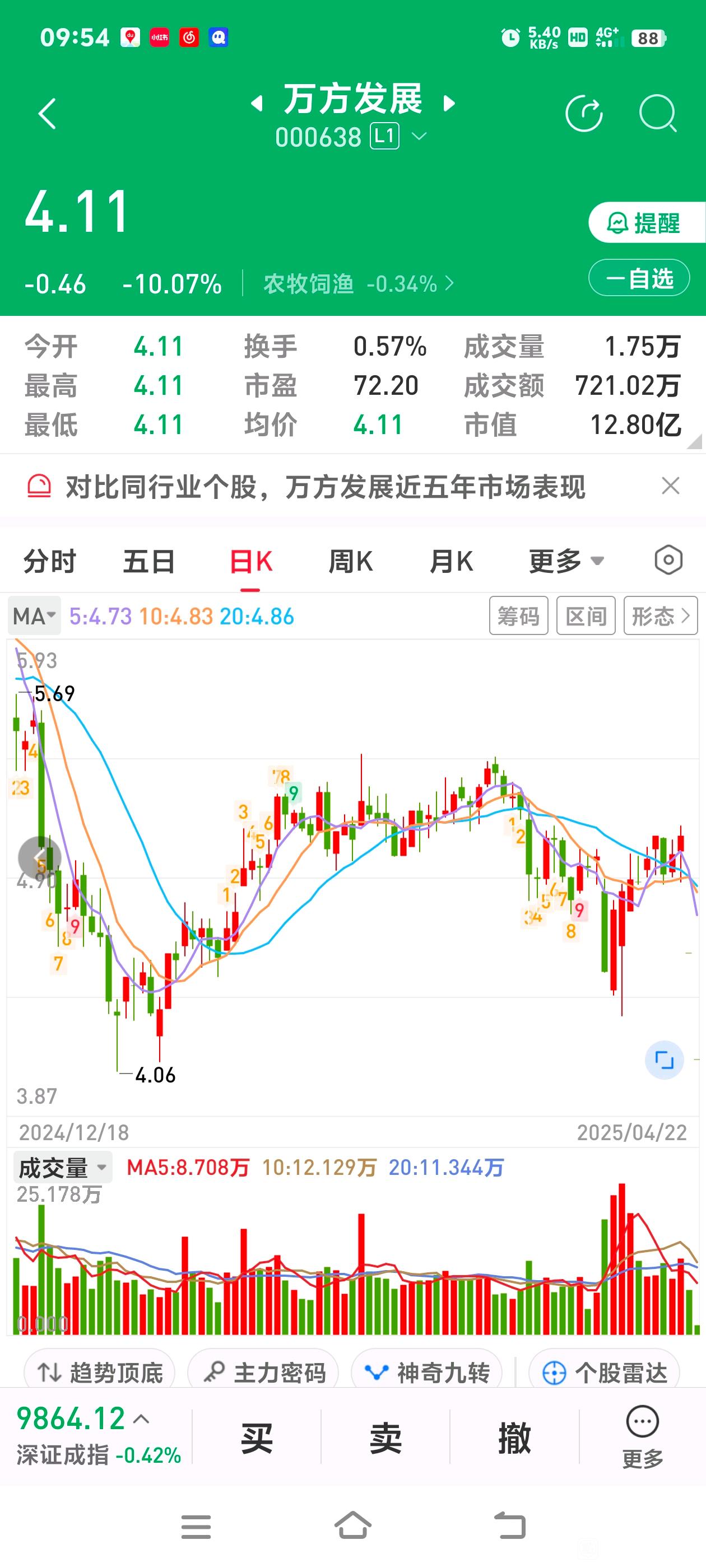Remove stock from 自选 watchlist
Image resolution: width=706 pixels, height=1568 pixels.
click(x=639, y=279)
